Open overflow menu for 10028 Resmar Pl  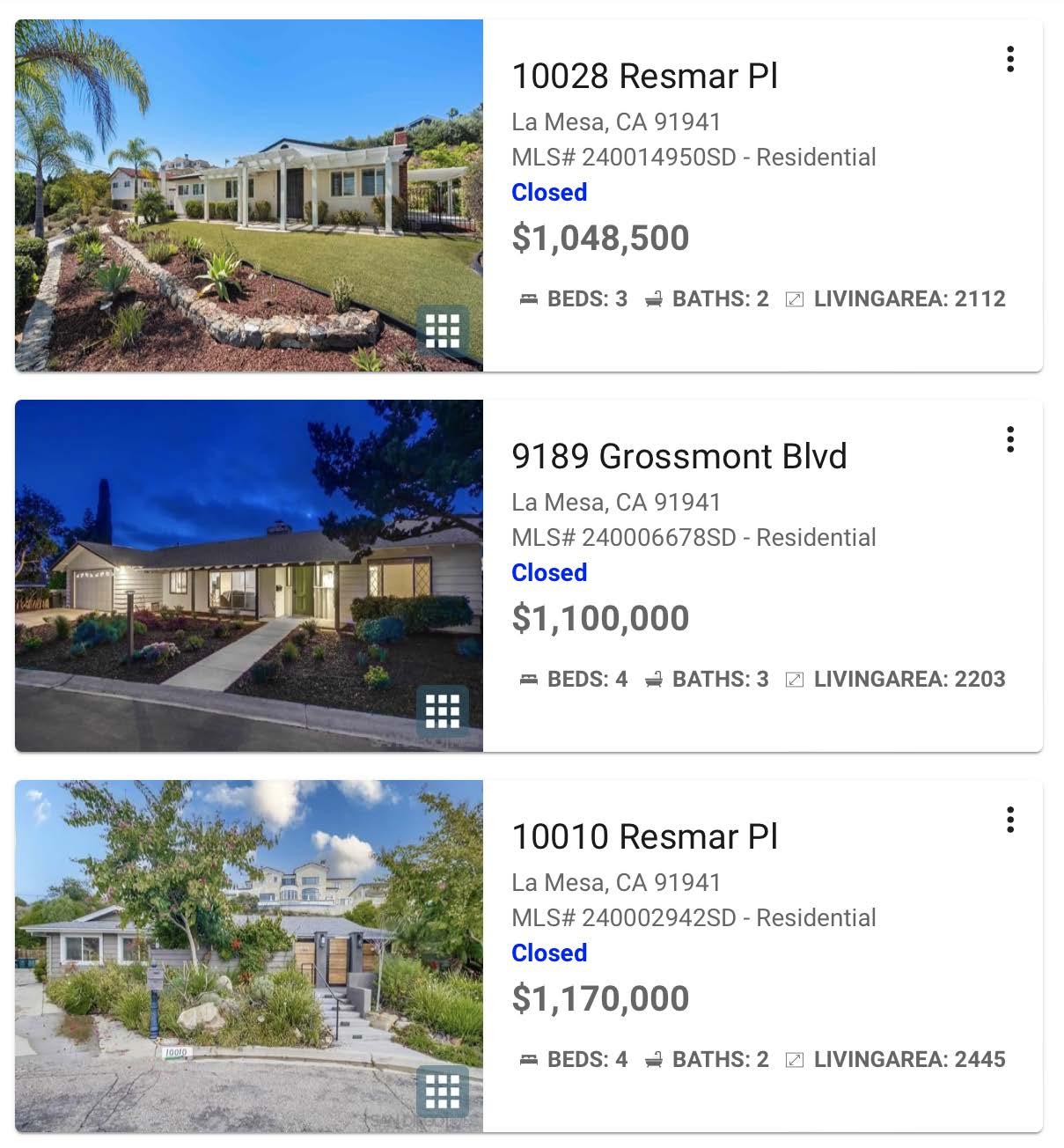tap(1009, 59)
